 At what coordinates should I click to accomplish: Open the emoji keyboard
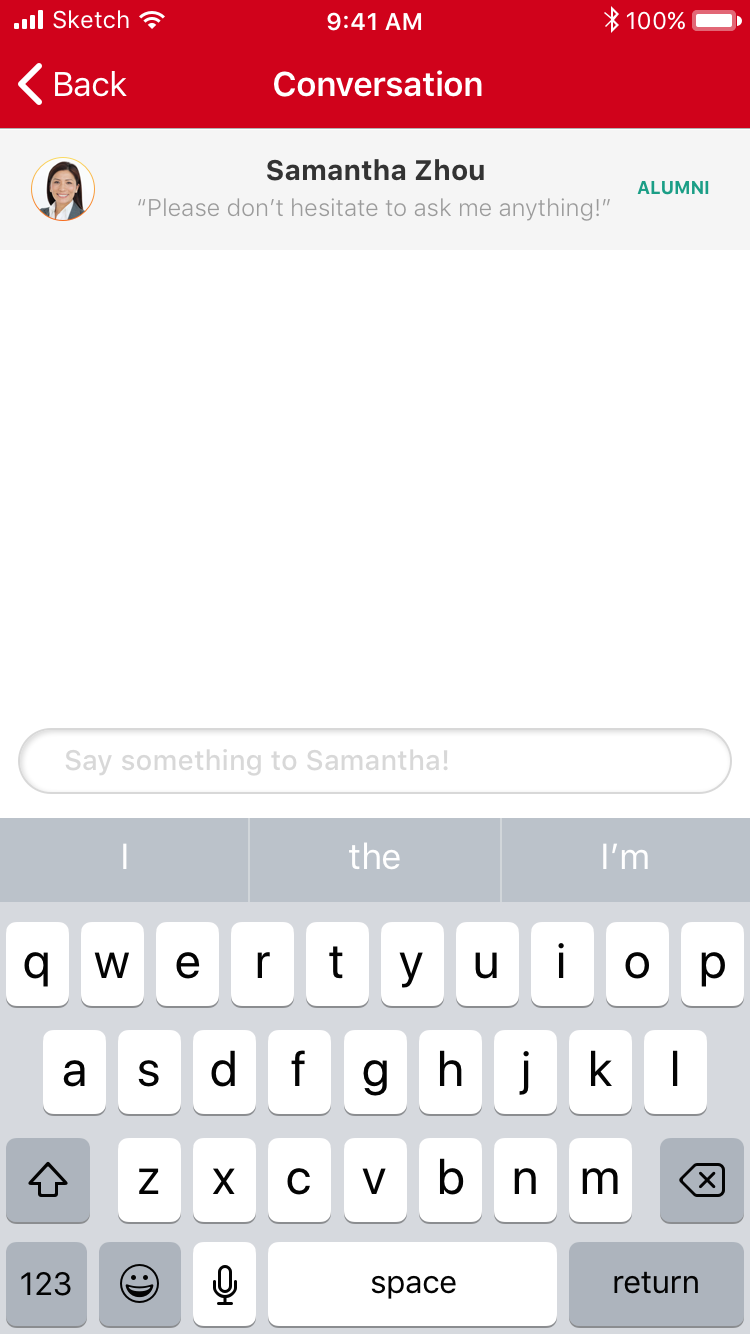[140, 1283]
